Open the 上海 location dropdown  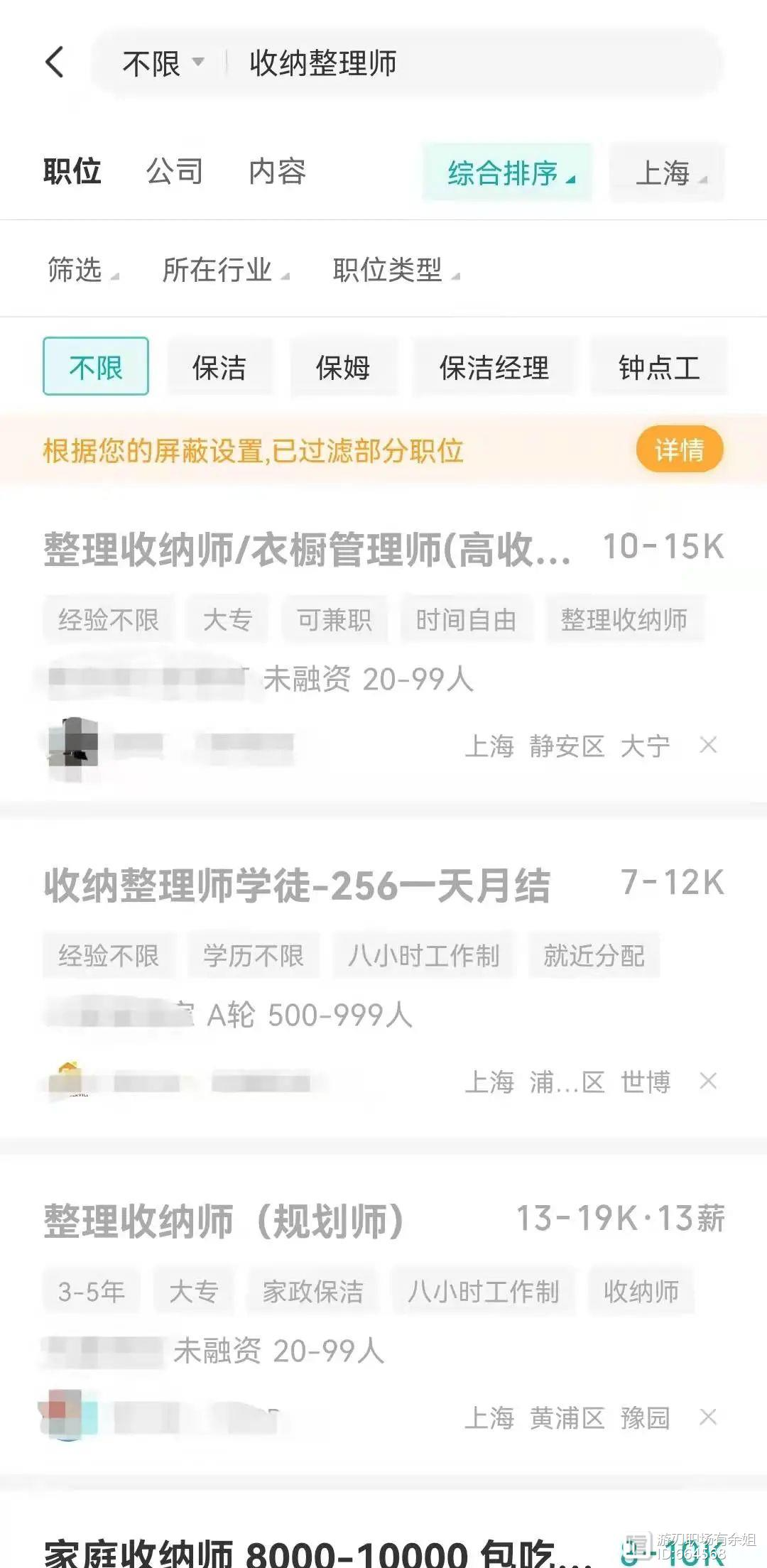[667, 173]
